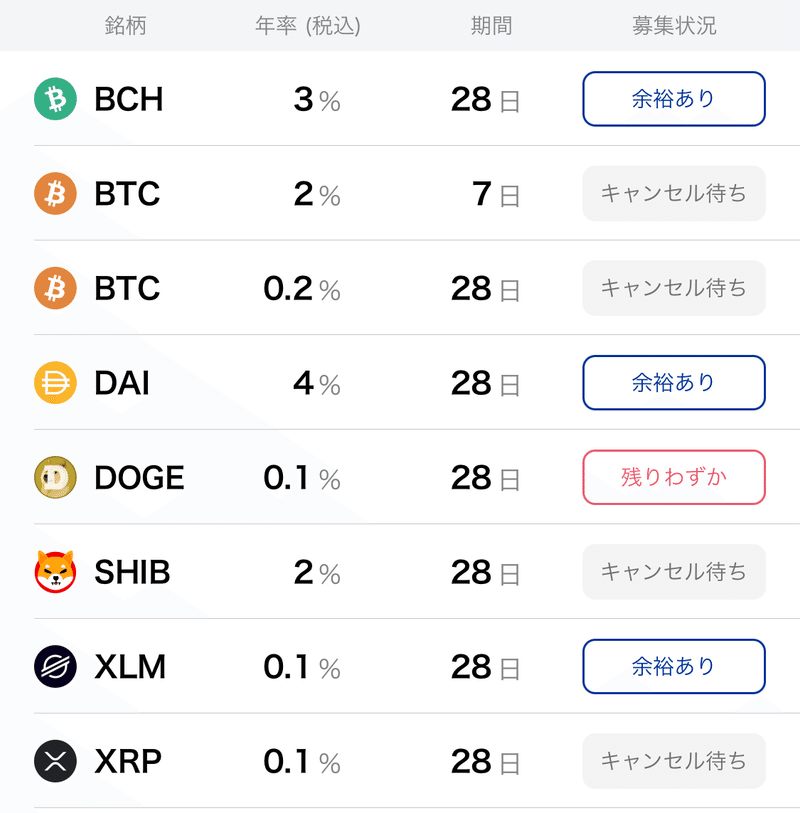This screenshot has width=800, height=813.
Task: Apply via 余裕あり for XLM
Action: pos(674,666)
